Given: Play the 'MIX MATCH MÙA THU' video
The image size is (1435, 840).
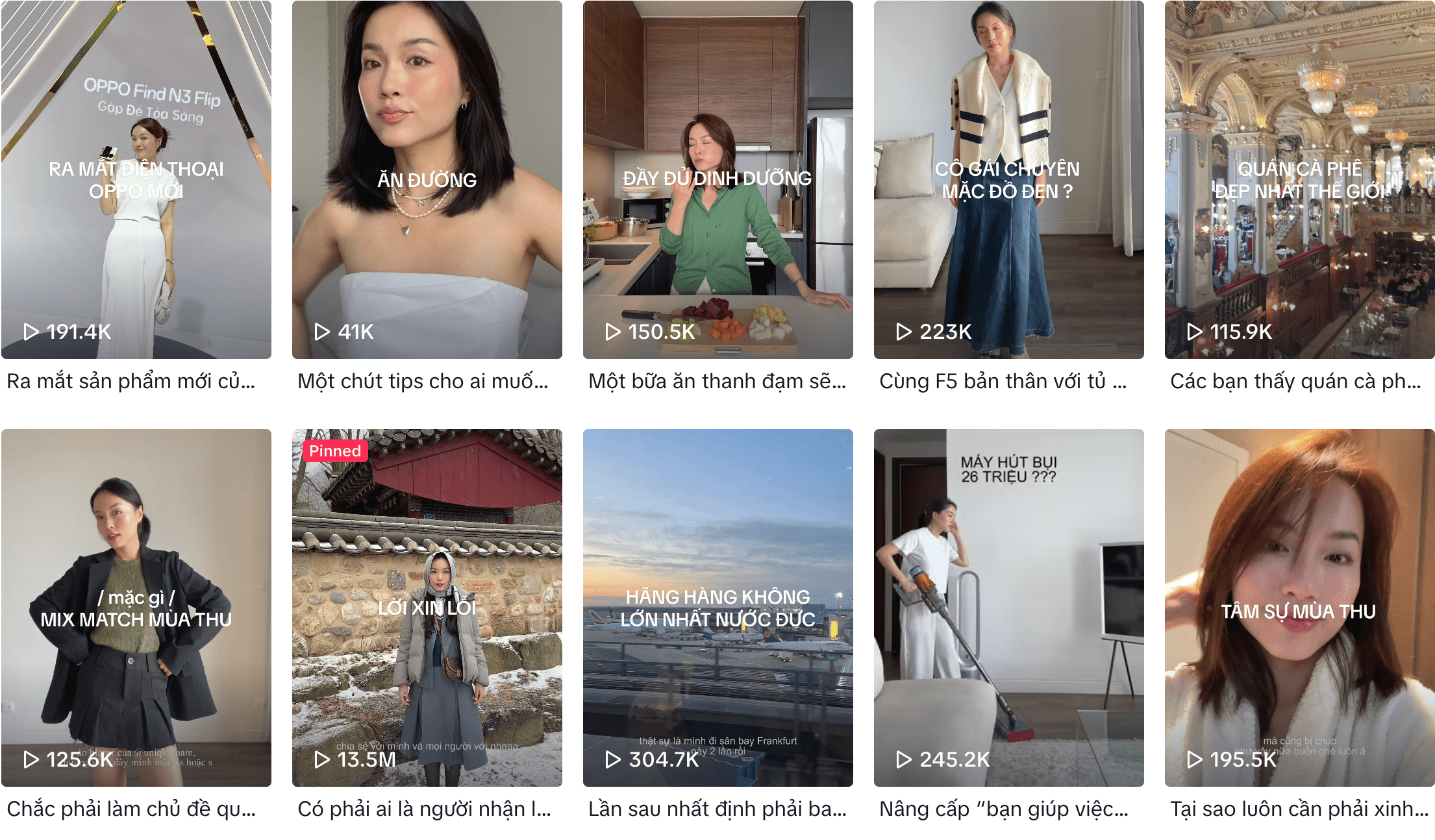Looking at the screenshot, I should click(x=136, y=608).
